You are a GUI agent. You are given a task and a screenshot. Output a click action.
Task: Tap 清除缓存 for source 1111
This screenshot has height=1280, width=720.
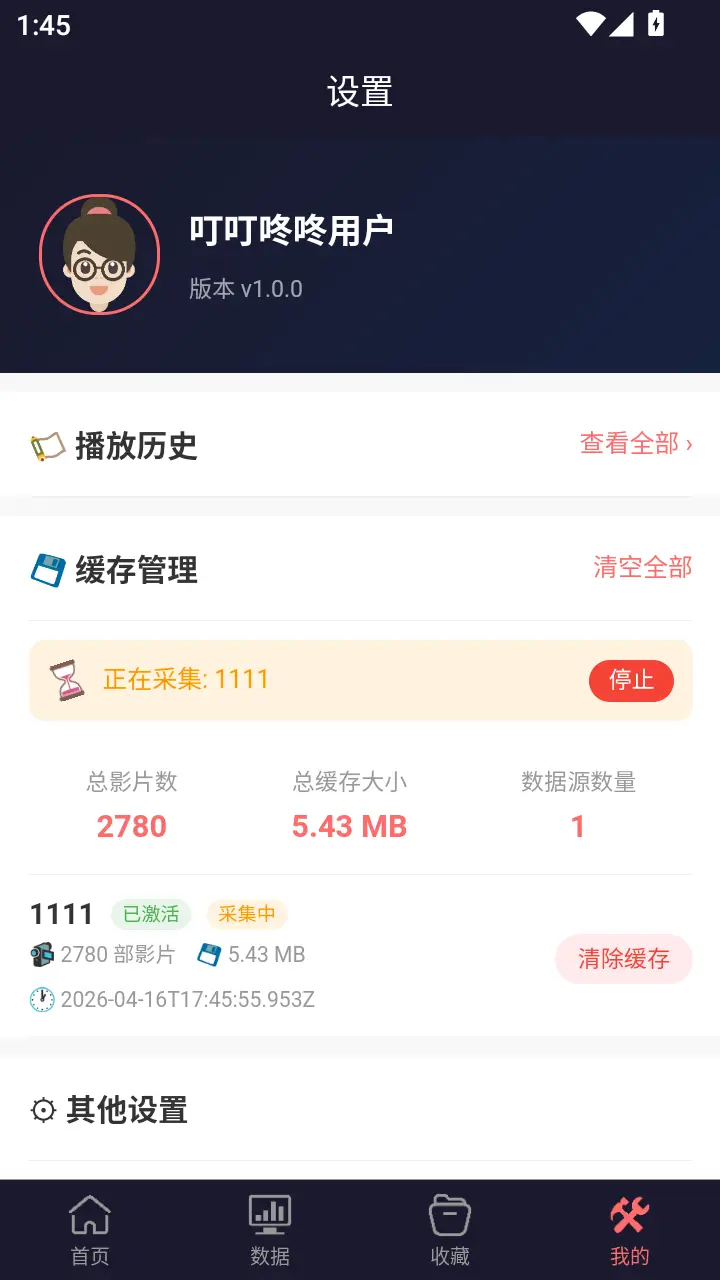[x=623, y=959]
